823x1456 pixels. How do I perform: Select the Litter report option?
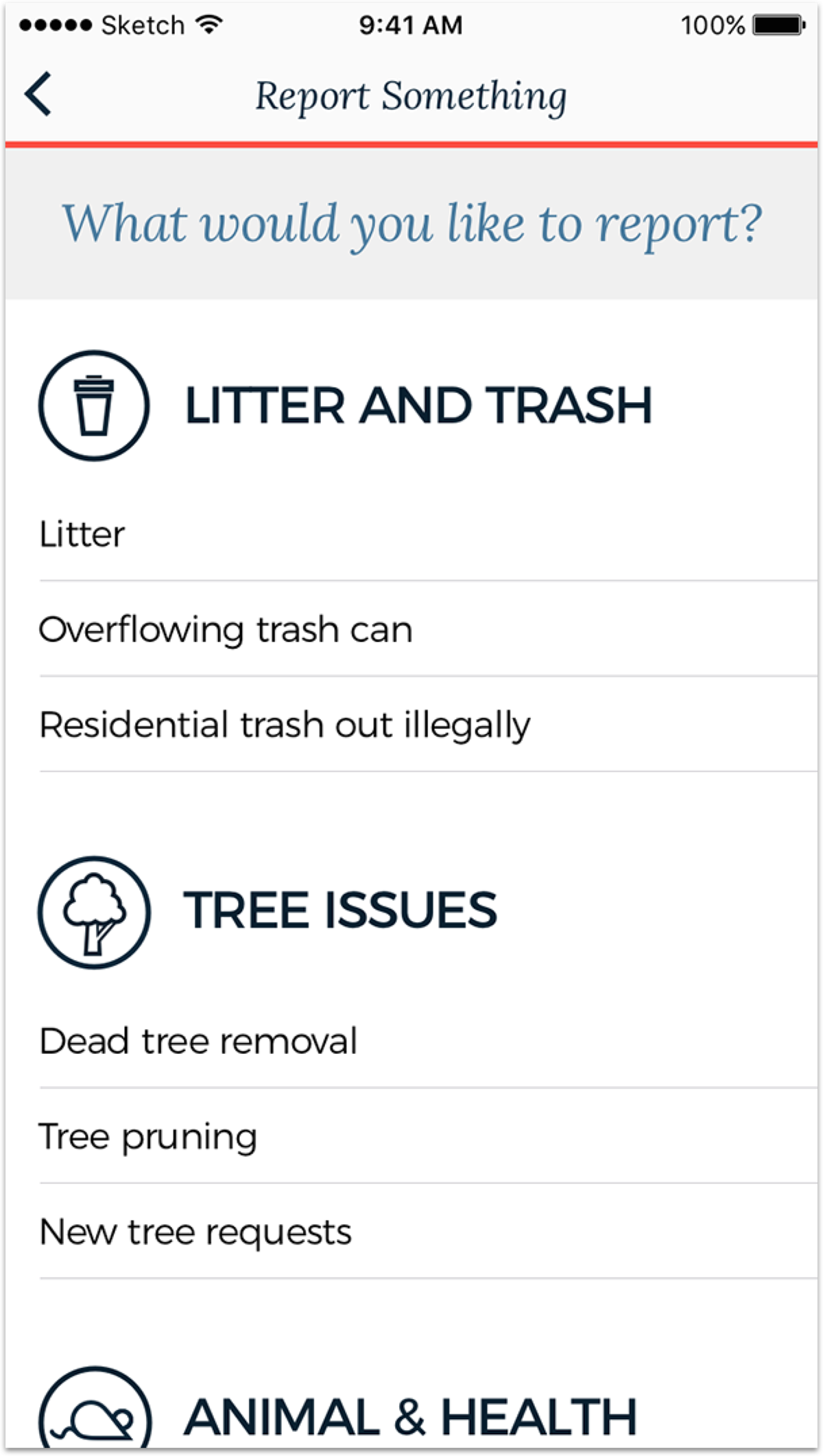pyautogui.click(x=82, y=535)
